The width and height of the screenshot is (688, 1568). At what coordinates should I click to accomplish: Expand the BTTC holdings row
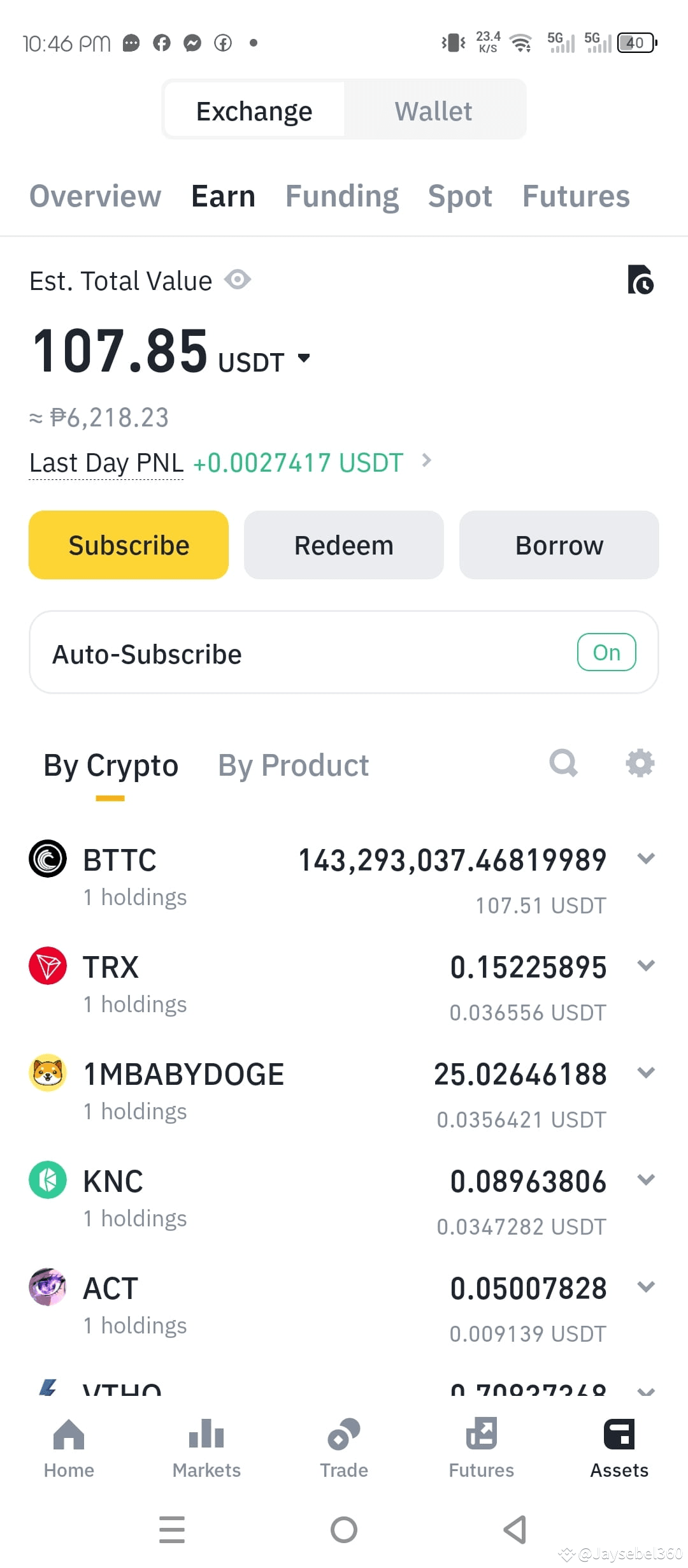(646, 859)
